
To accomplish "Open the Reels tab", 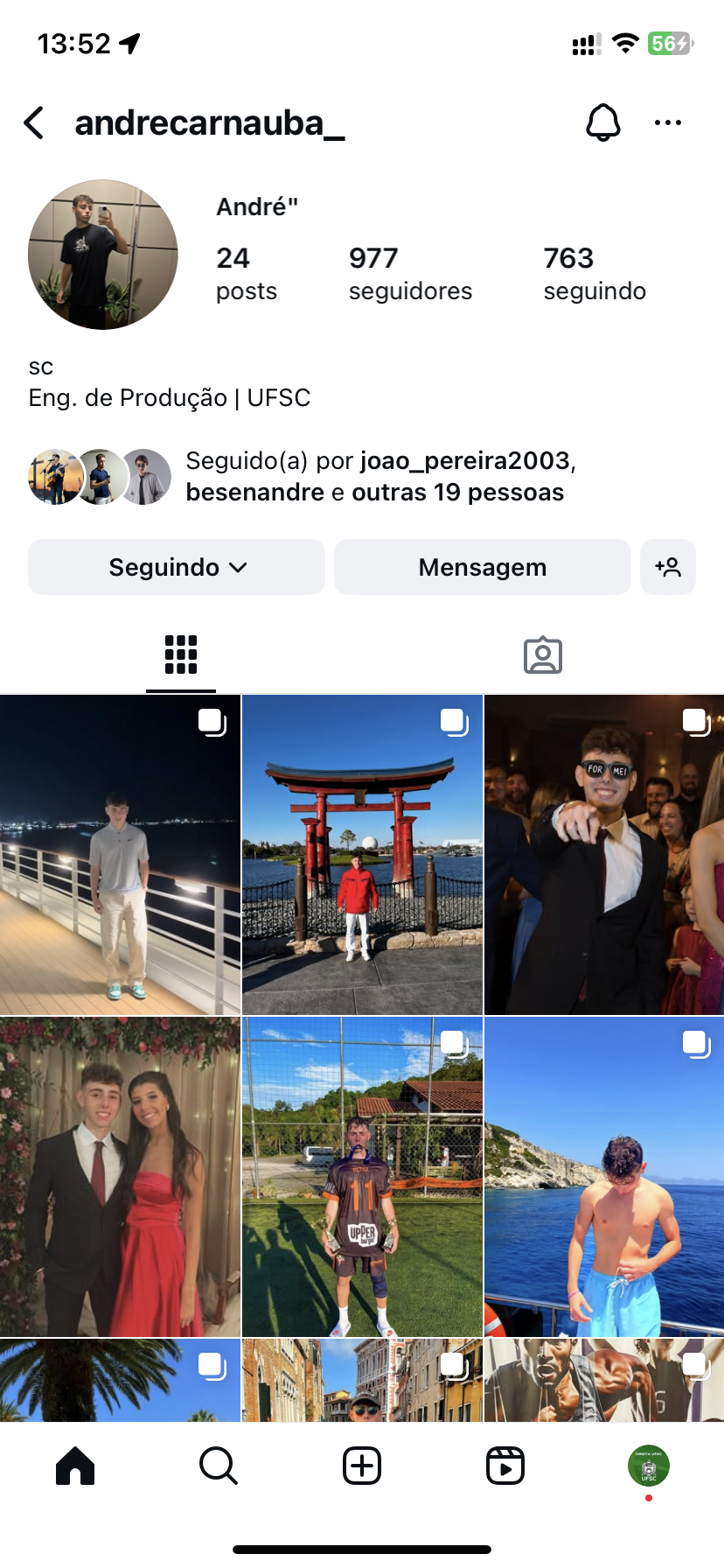I will tap(505, 1466).
